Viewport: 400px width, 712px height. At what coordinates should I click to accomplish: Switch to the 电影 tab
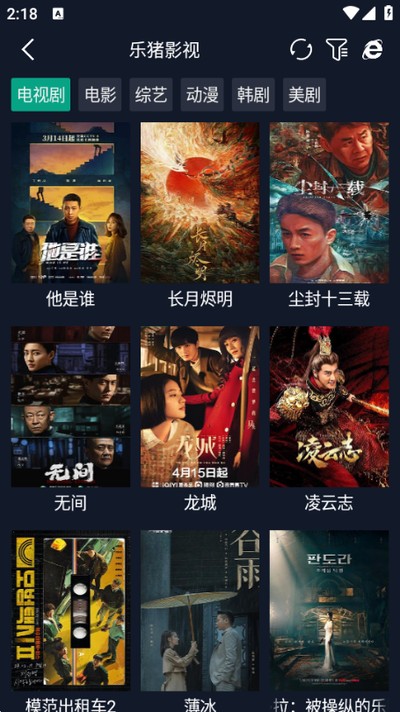100,94
